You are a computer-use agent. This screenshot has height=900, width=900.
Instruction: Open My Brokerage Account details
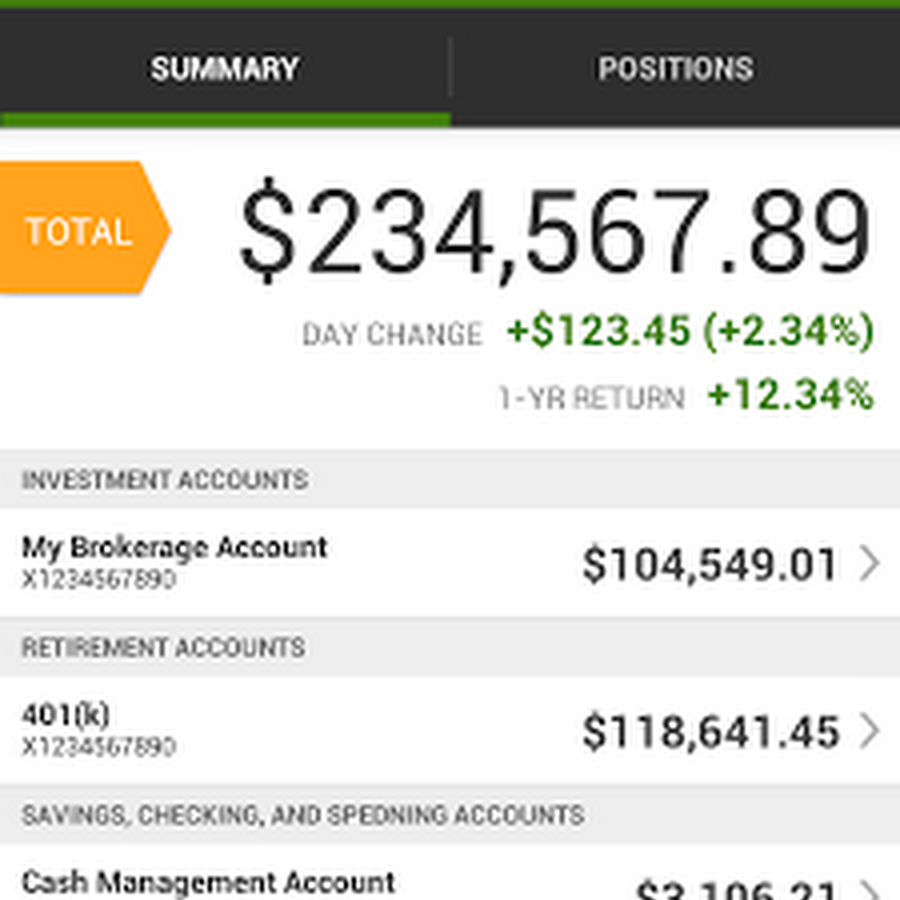coord(450,563)
